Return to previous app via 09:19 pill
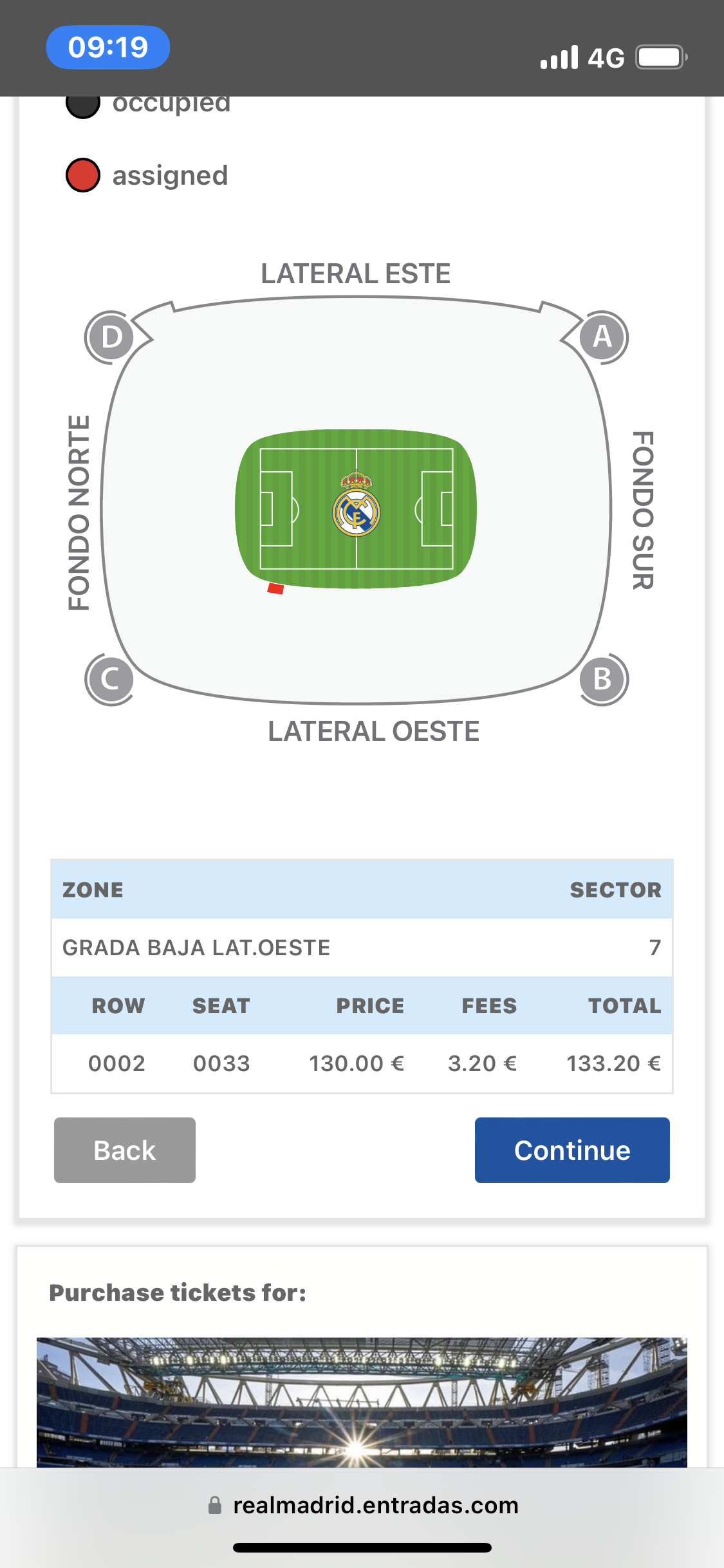This screenshot has width=724, height=1568. tap(107, 48)
